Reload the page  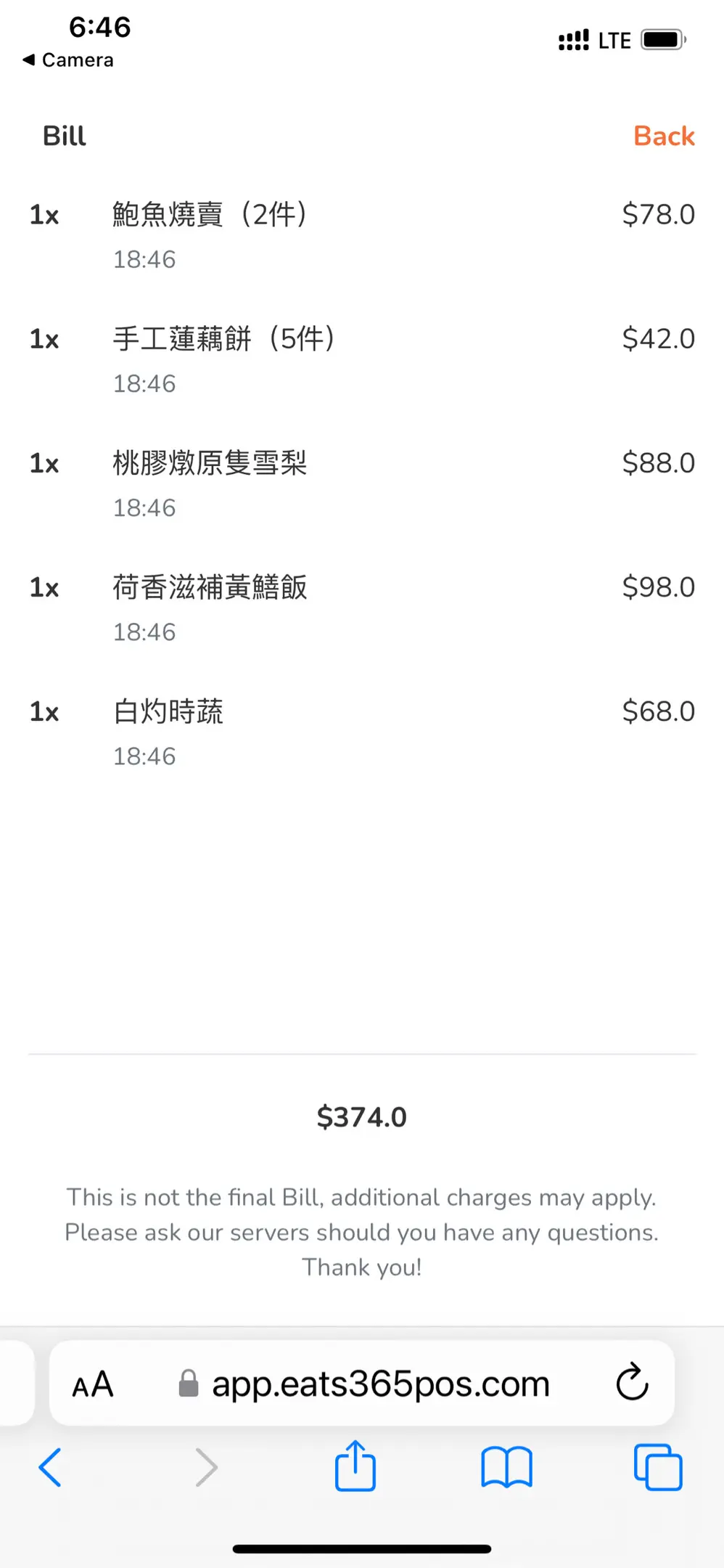click(x=632, y=1381)
